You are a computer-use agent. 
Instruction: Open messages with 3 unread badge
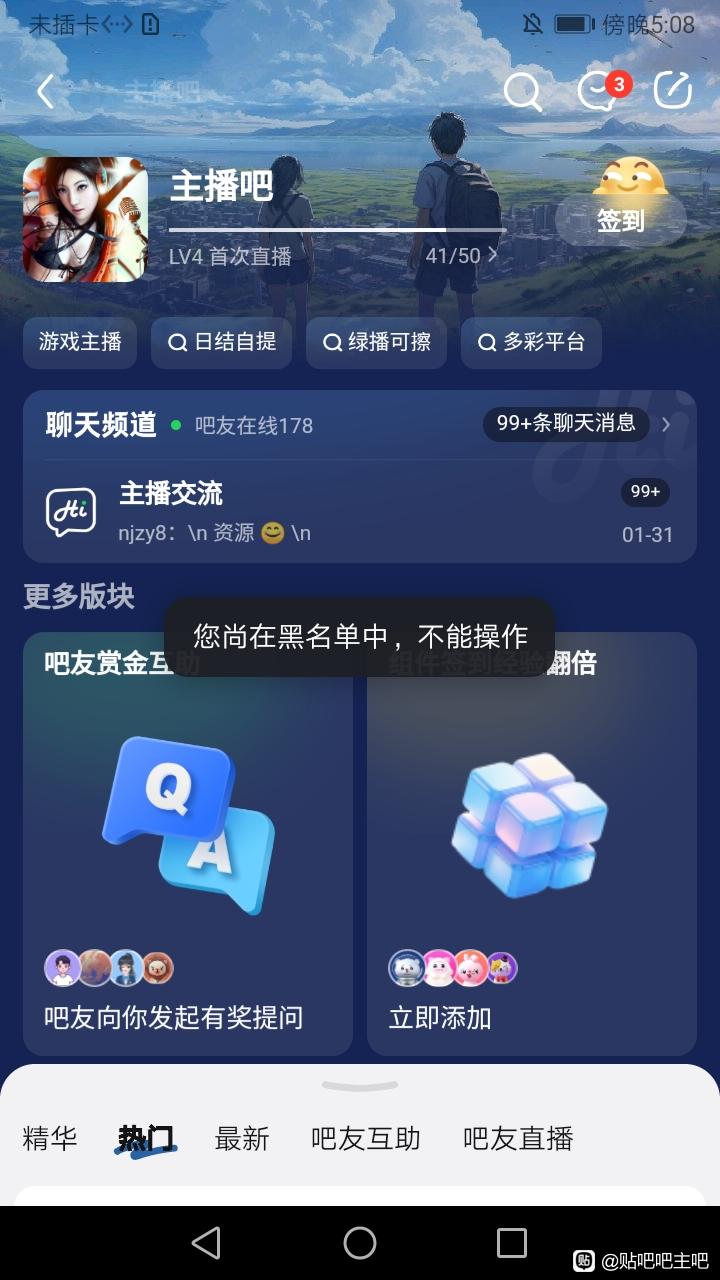[600, 92]
